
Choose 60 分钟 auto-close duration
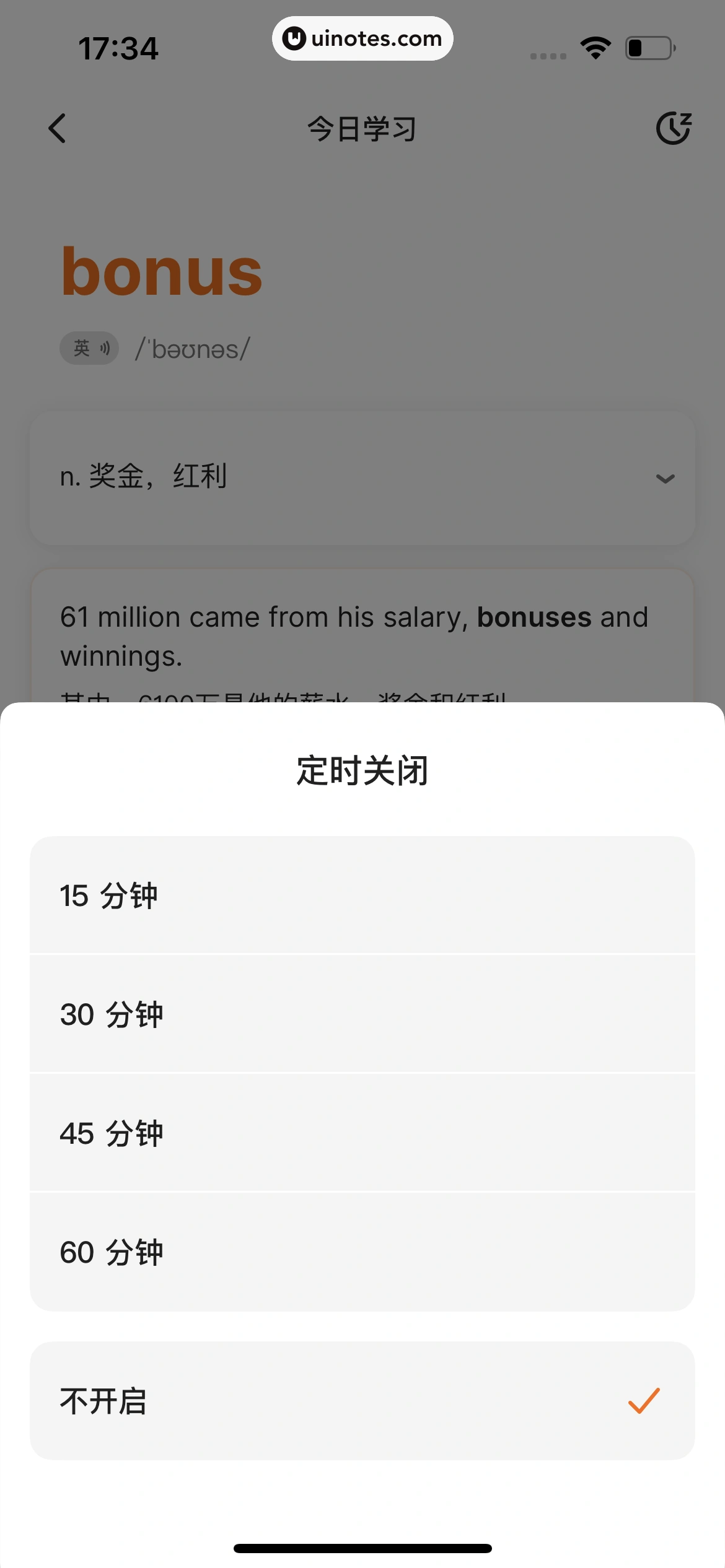click(x=362, y=1252)
